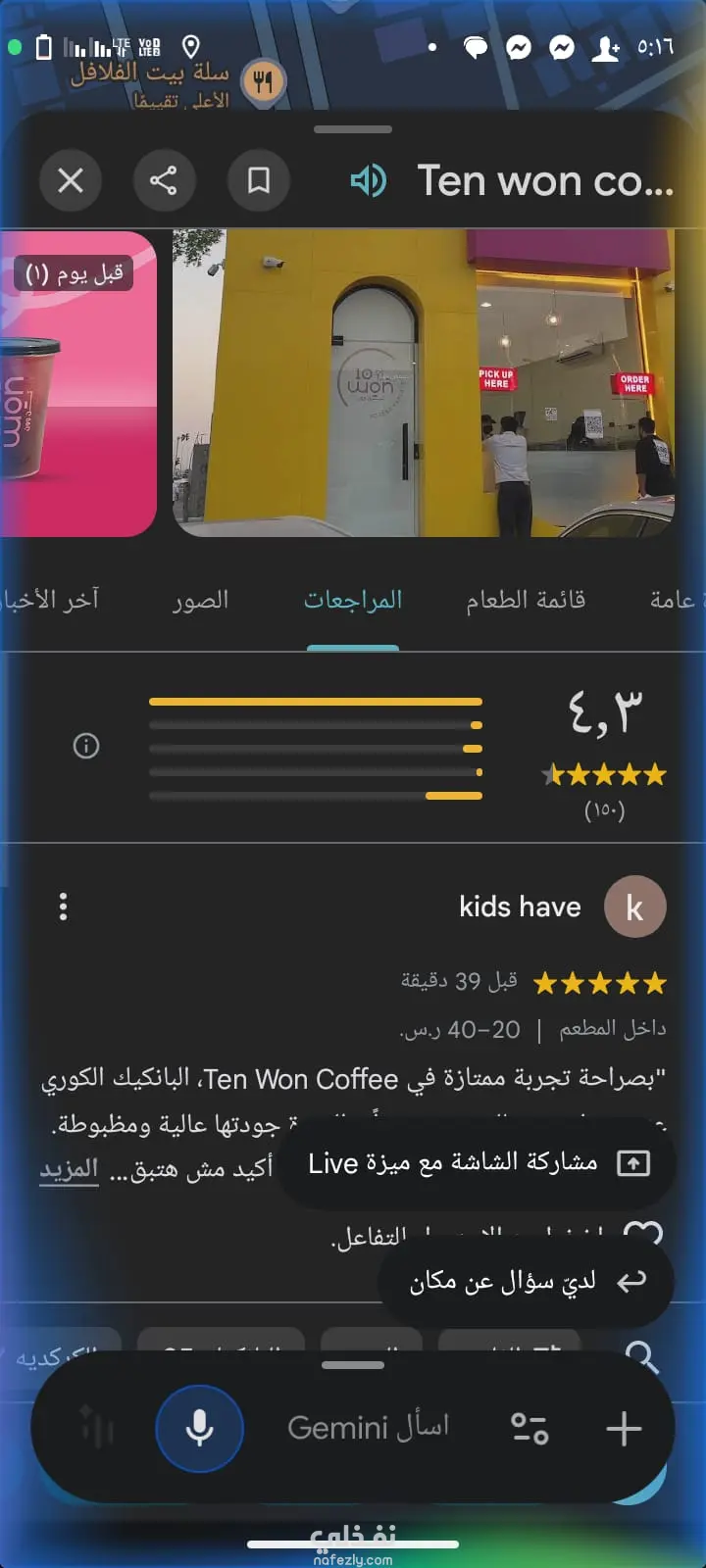Focus the اسأل Gemini input field
Screen dimensions: 706x1568
click(369, 1428)
